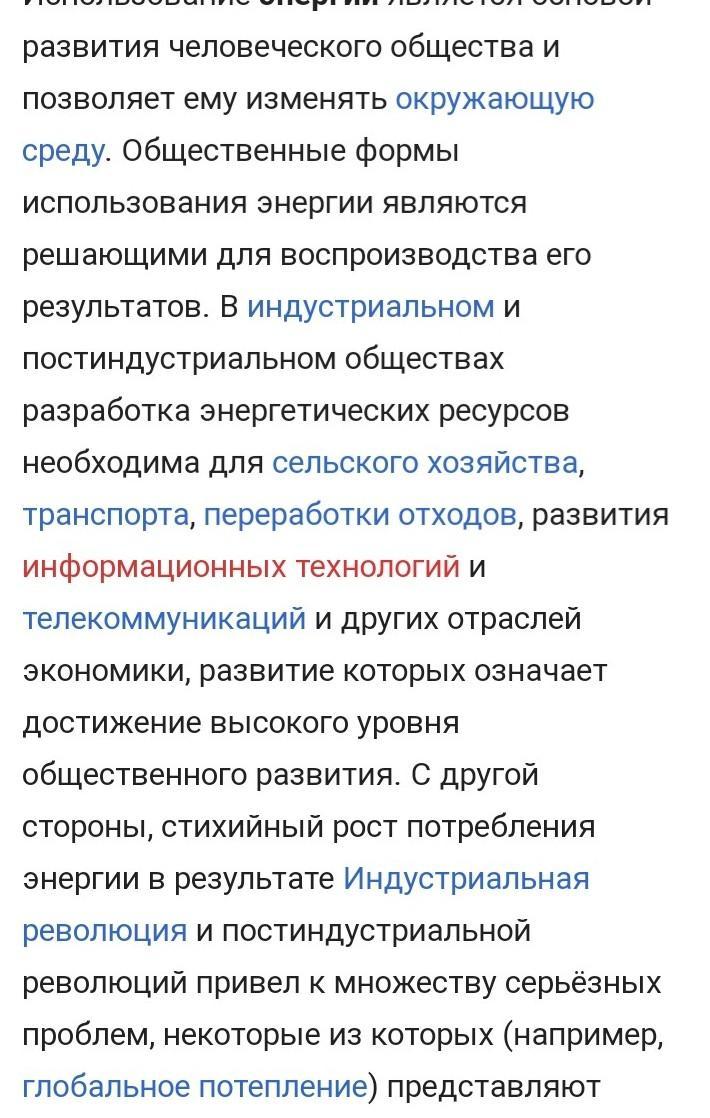
Task: Open the переработки отходов link
Action: [x=360, y=516]
